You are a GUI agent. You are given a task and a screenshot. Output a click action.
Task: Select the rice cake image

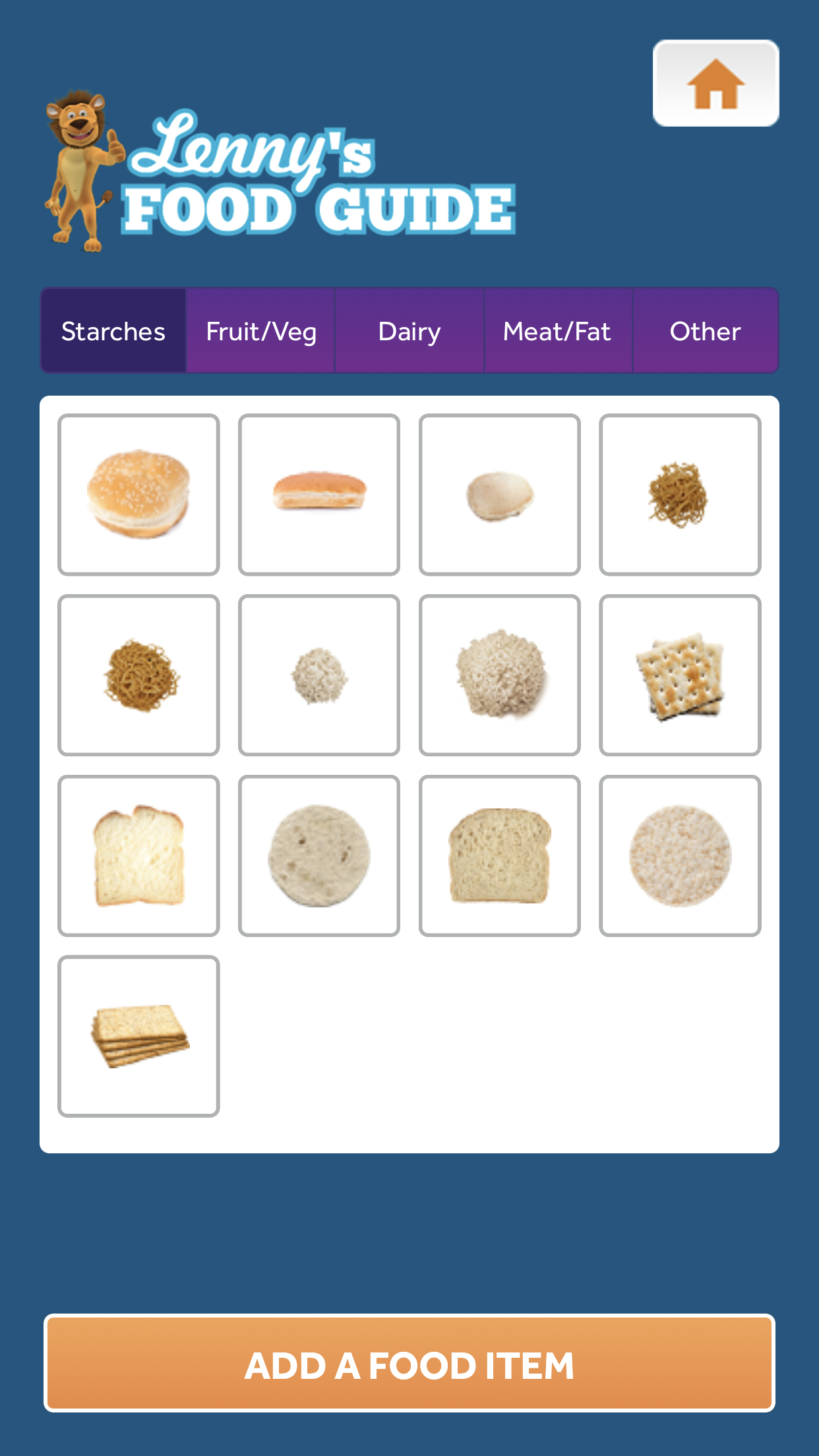(680, 855)
